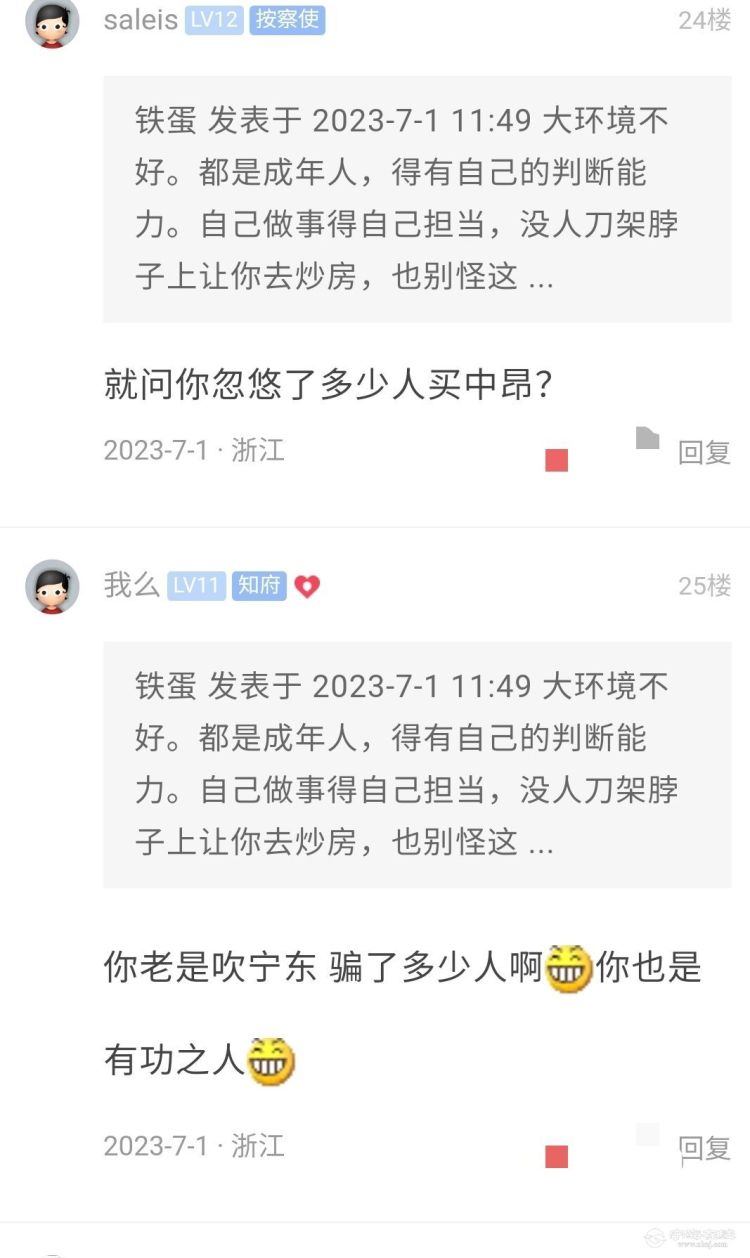
Task: View saleis's user profile via username
Action: (x=141, y=20)
